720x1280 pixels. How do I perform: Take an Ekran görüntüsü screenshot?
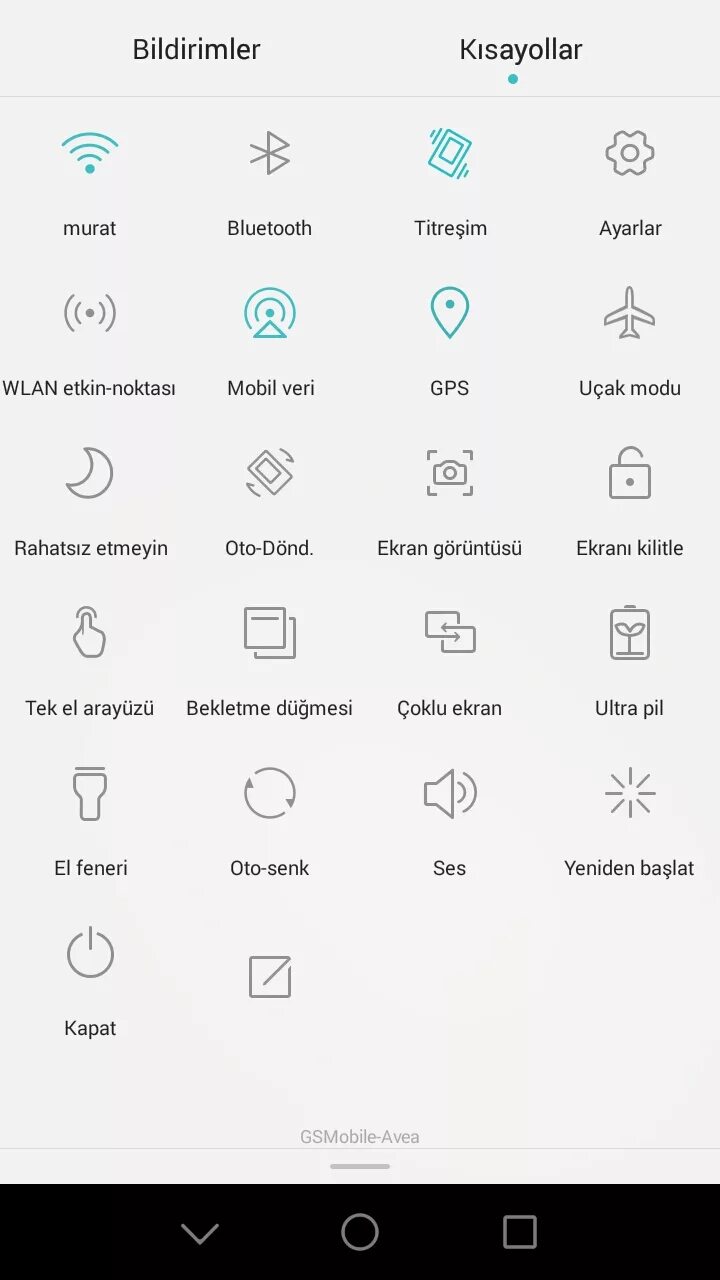click(x=450, y=474)
